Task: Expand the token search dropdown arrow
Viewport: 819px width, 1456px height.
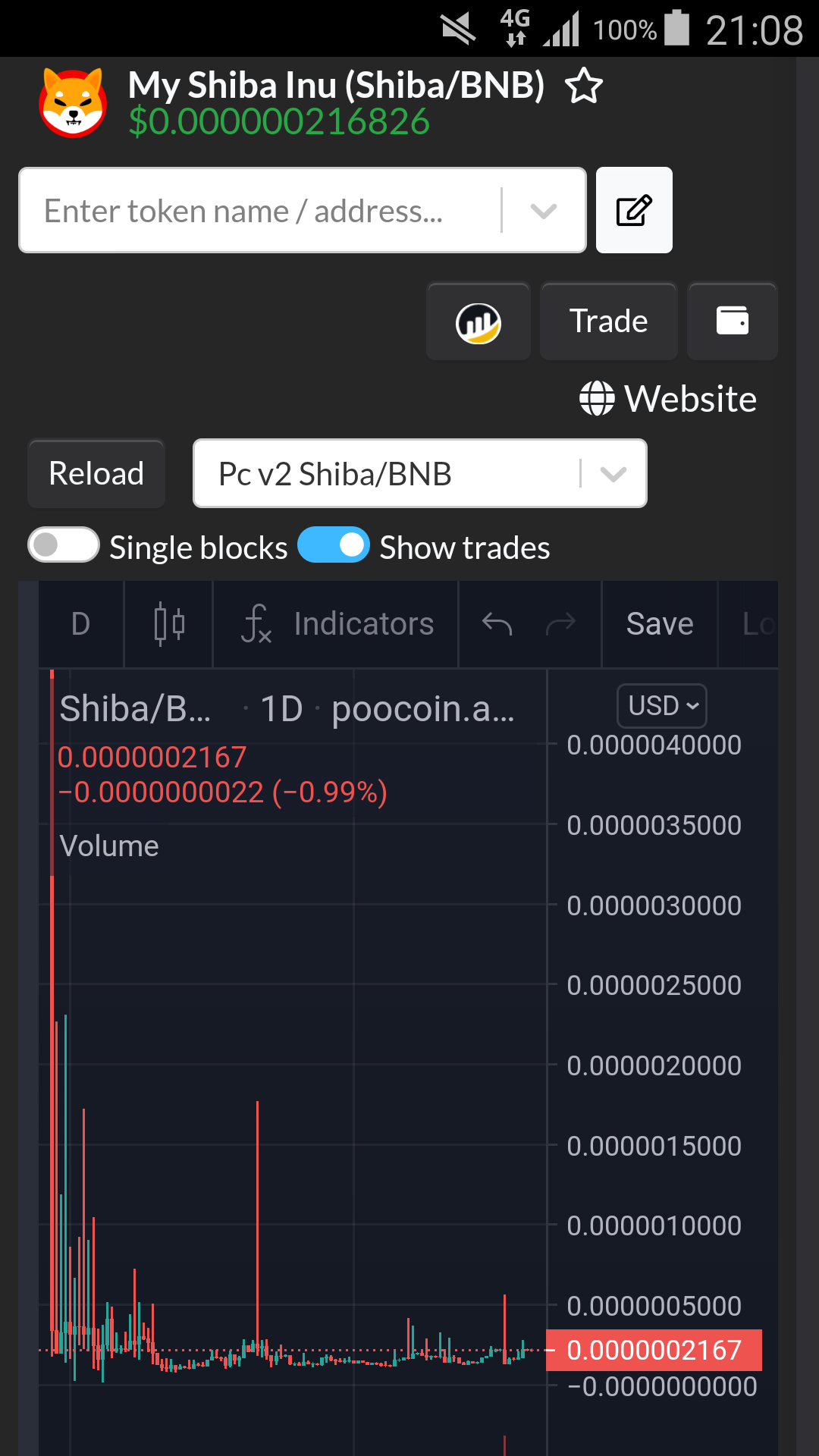Action: [543, 211]
